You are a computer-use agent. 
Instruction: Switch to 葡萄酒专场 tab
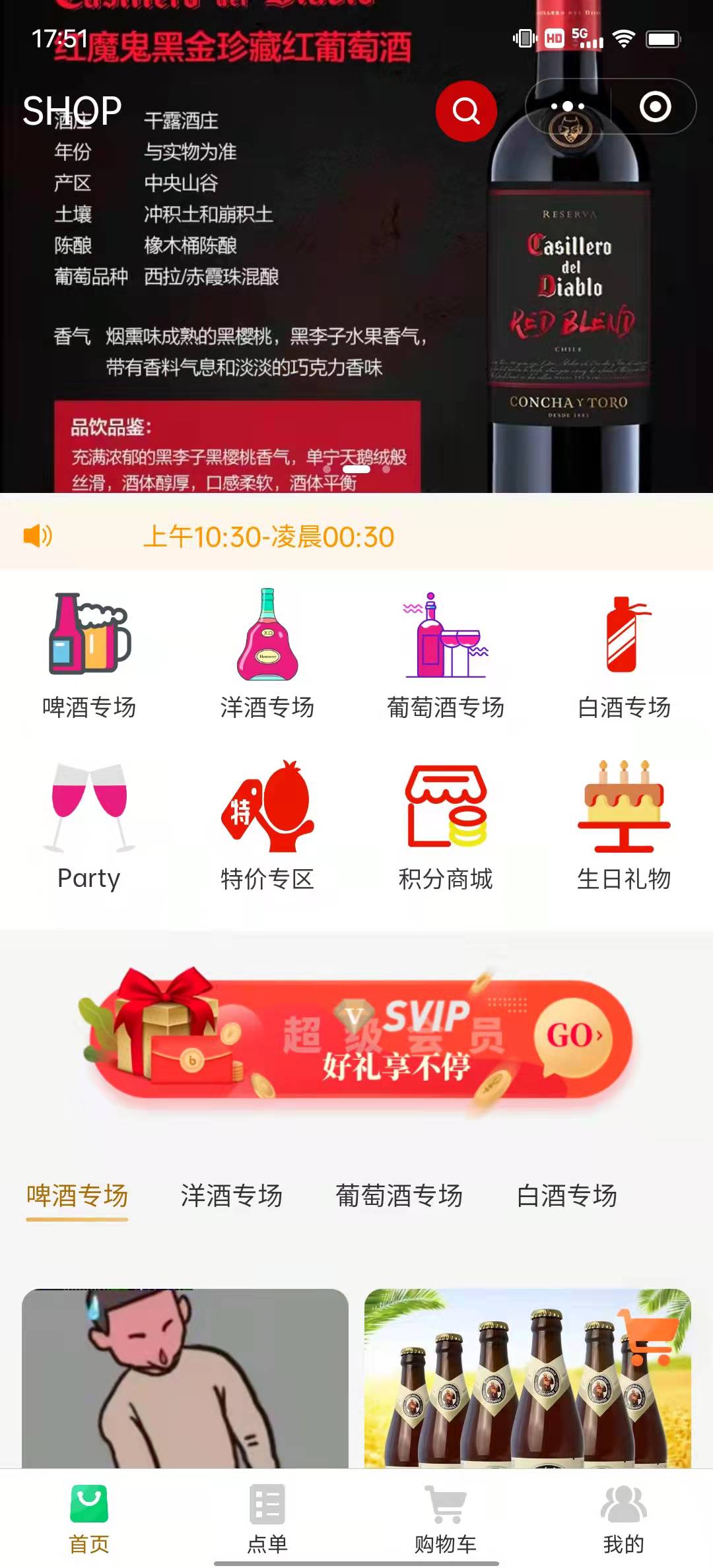[x=399, y=1196]
